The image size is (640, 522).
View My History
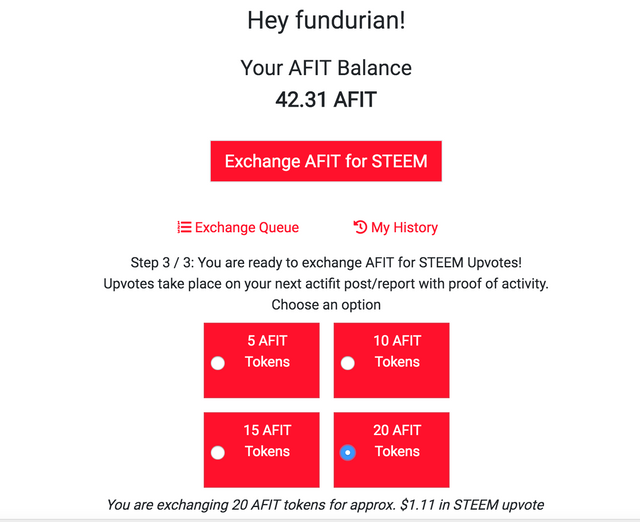396,227
